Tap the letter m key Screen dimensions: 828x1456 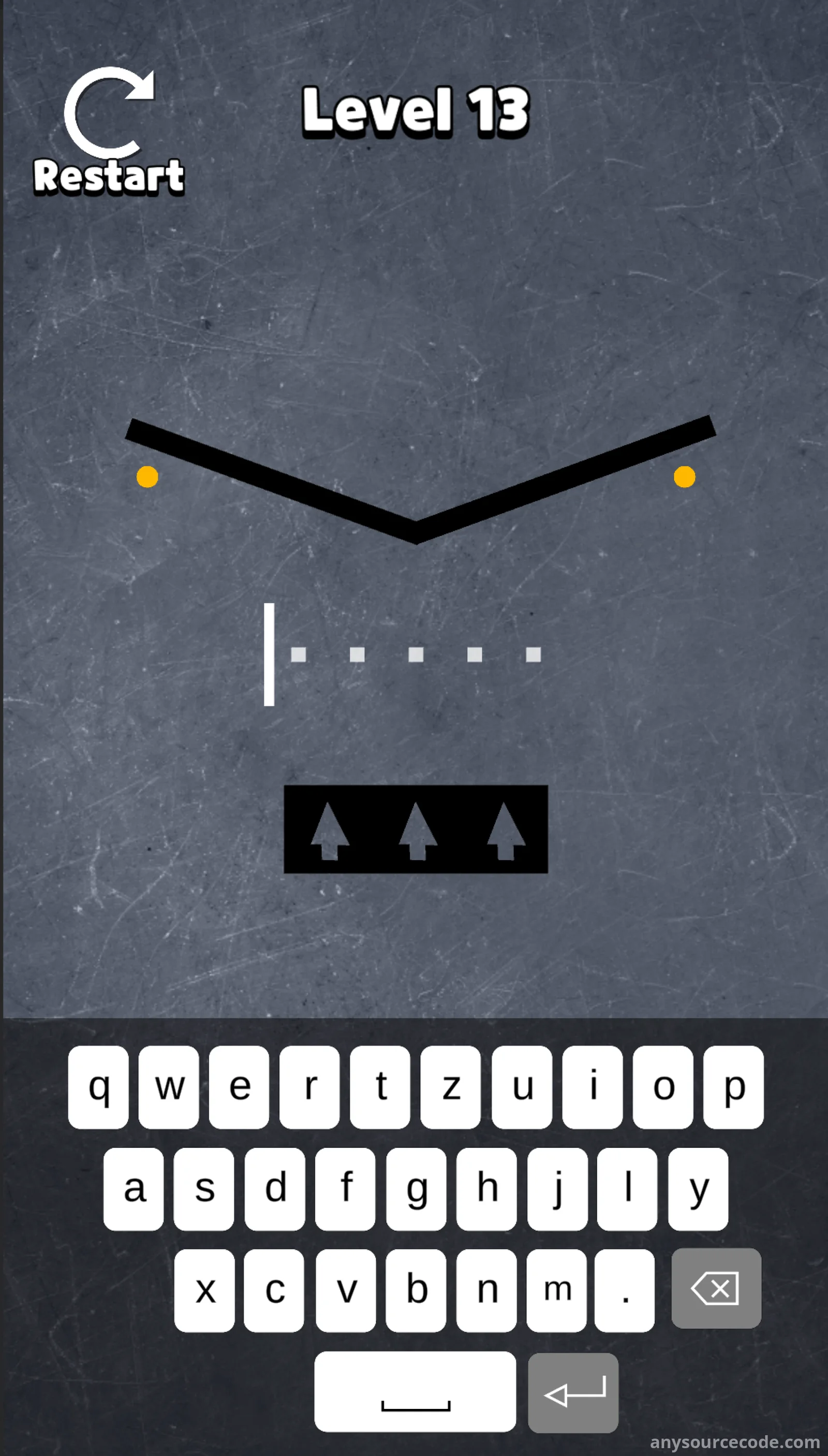click(557, 1290)
